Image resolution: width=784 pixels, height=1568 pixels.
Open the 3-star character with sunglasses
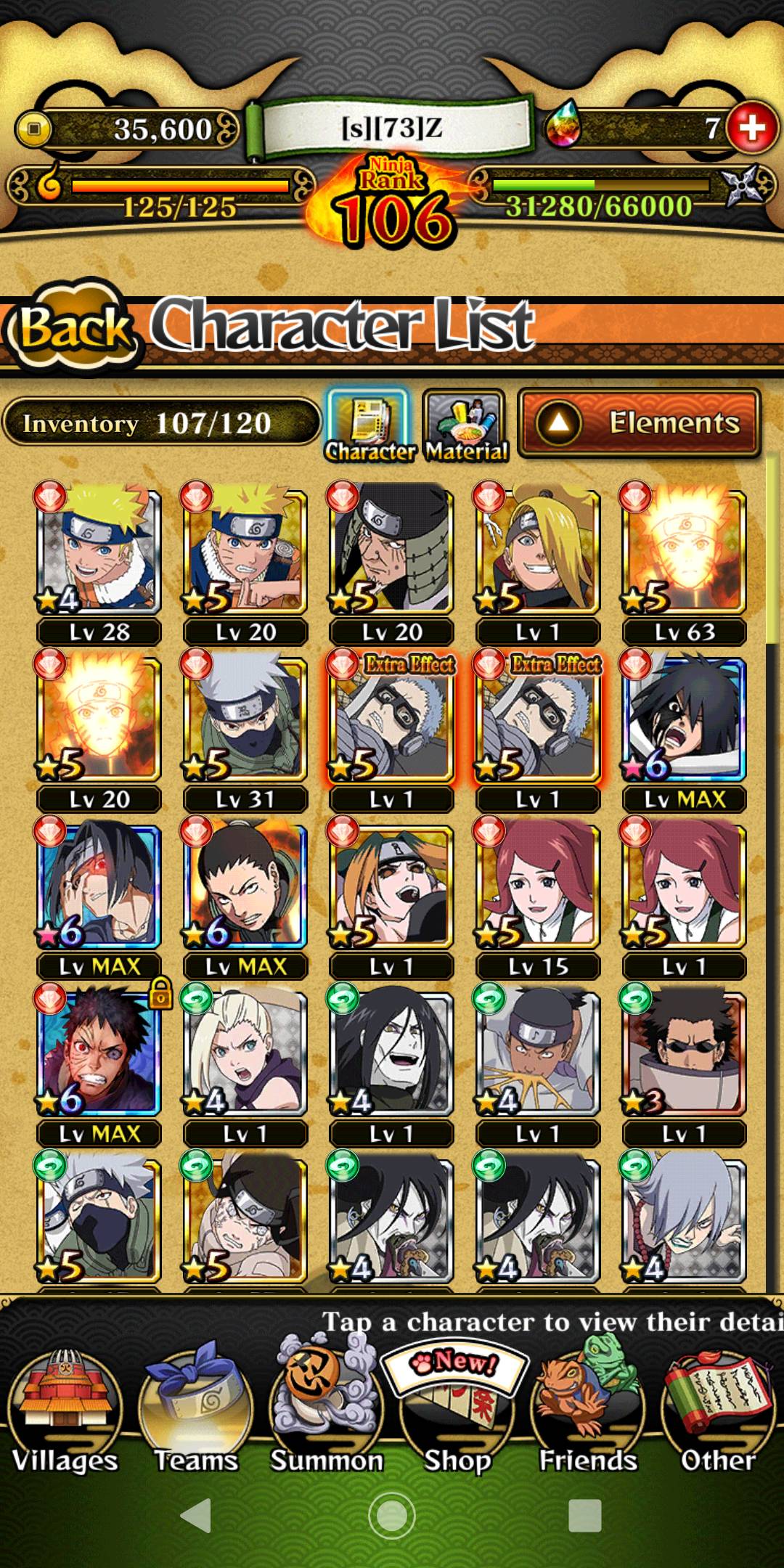[x=685, y=1054]
